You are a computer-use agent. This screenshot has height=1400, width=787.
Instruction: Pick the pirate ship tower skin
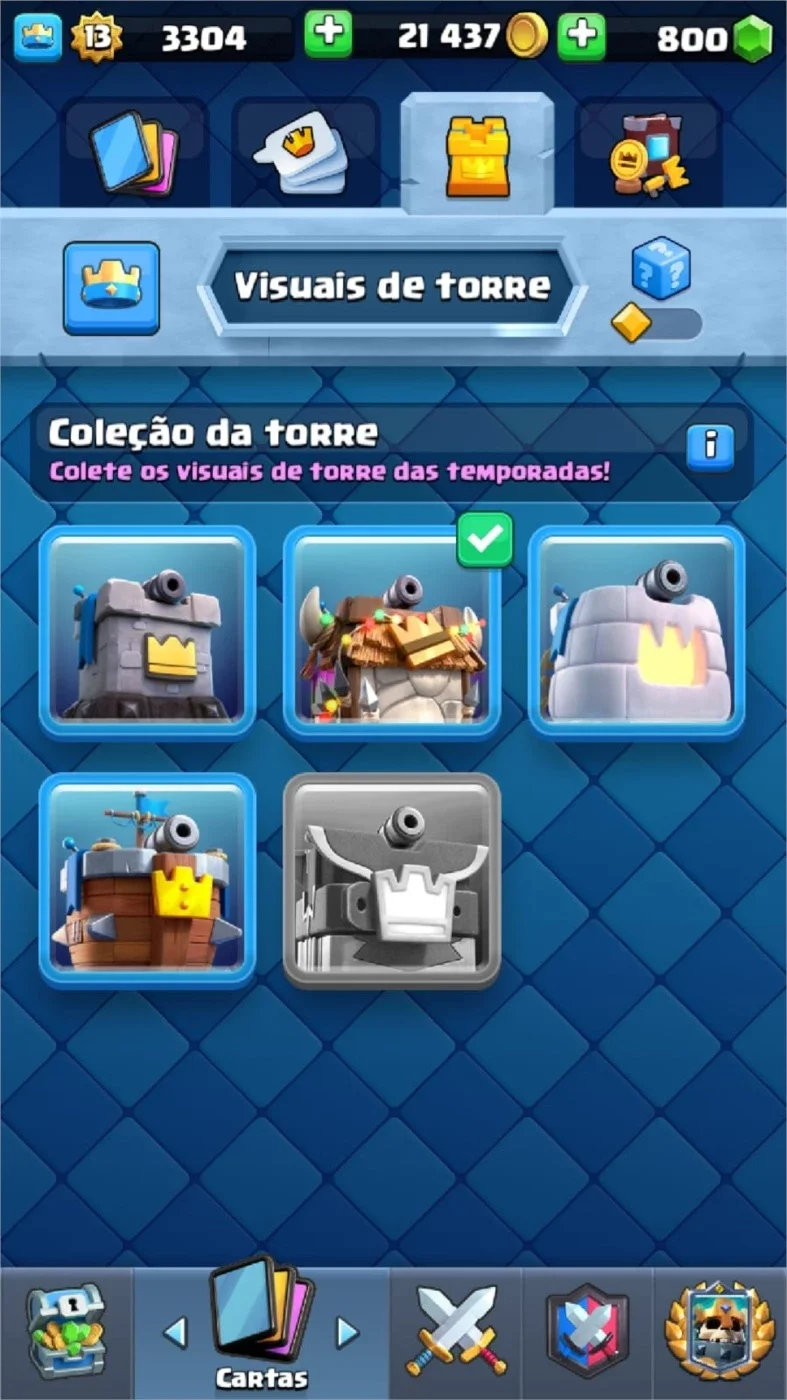148,880
